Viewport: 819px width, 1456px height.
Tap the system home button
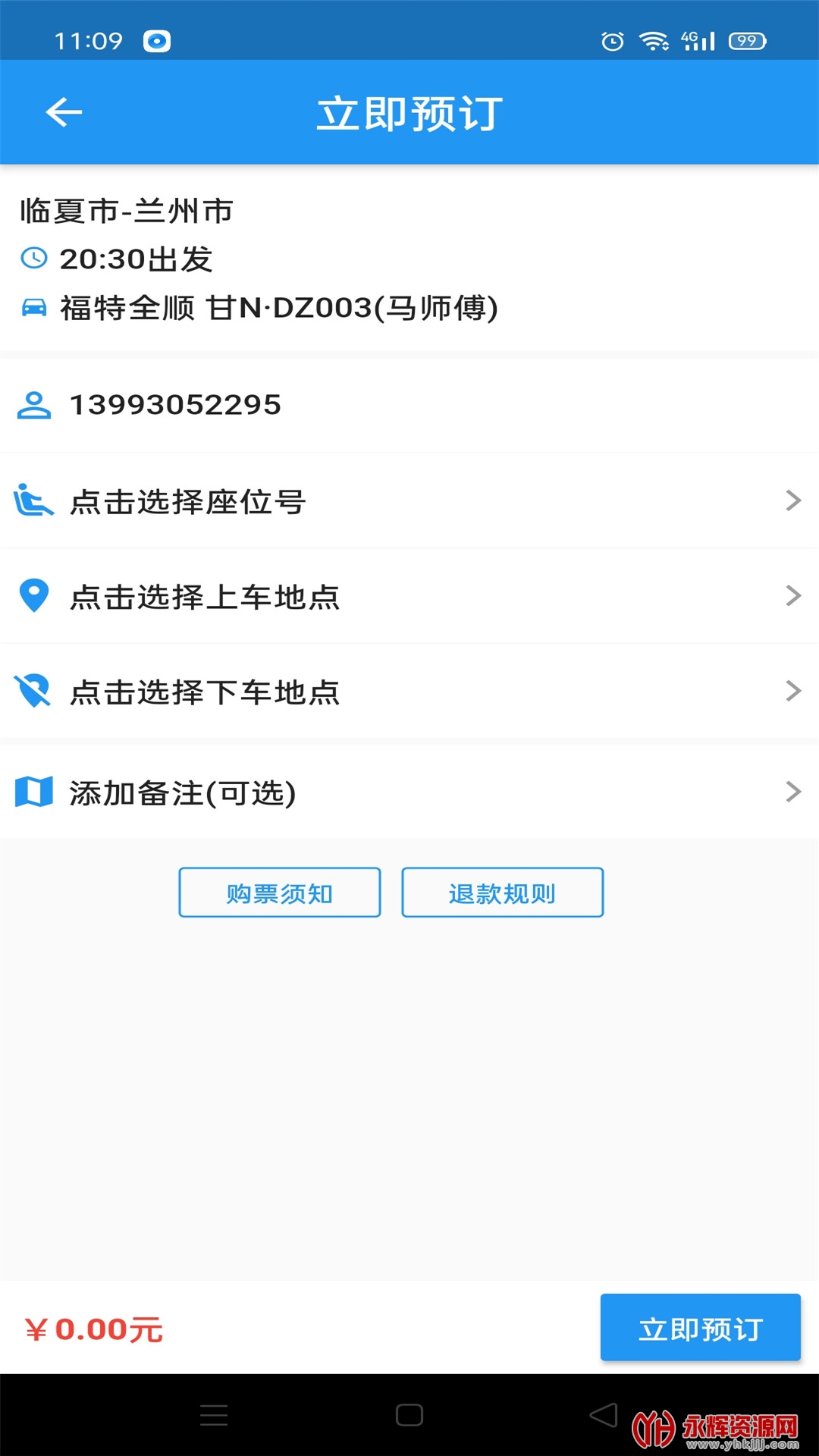(409, 1415)
